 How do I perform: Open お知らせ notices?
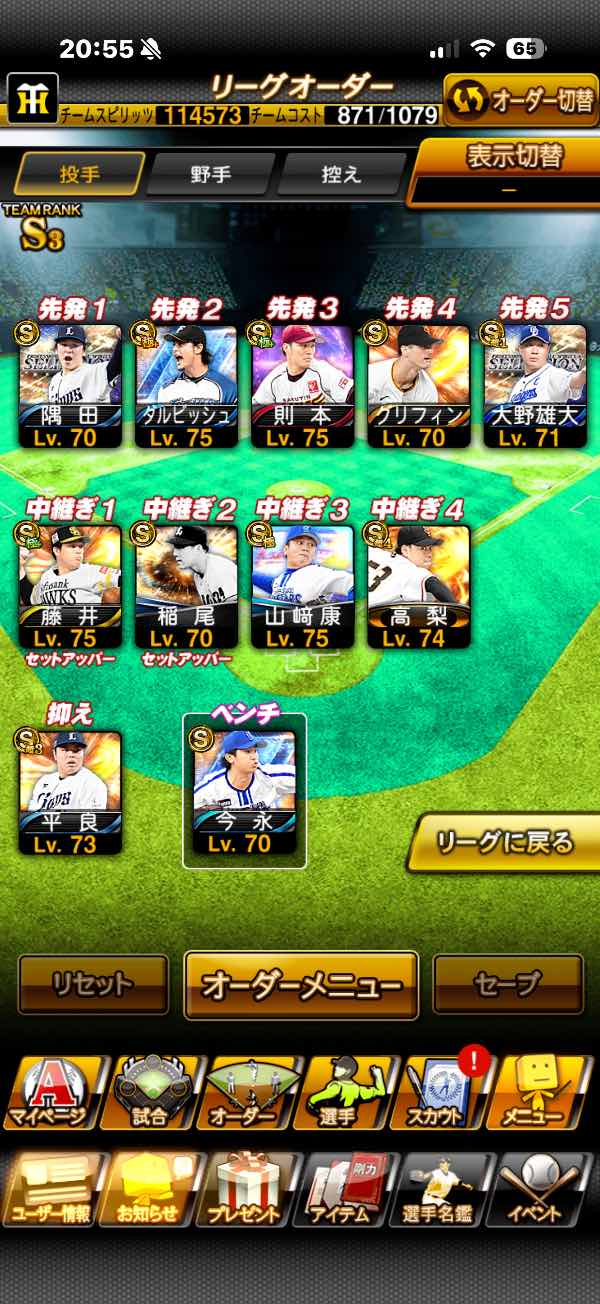pos(150,1190)
